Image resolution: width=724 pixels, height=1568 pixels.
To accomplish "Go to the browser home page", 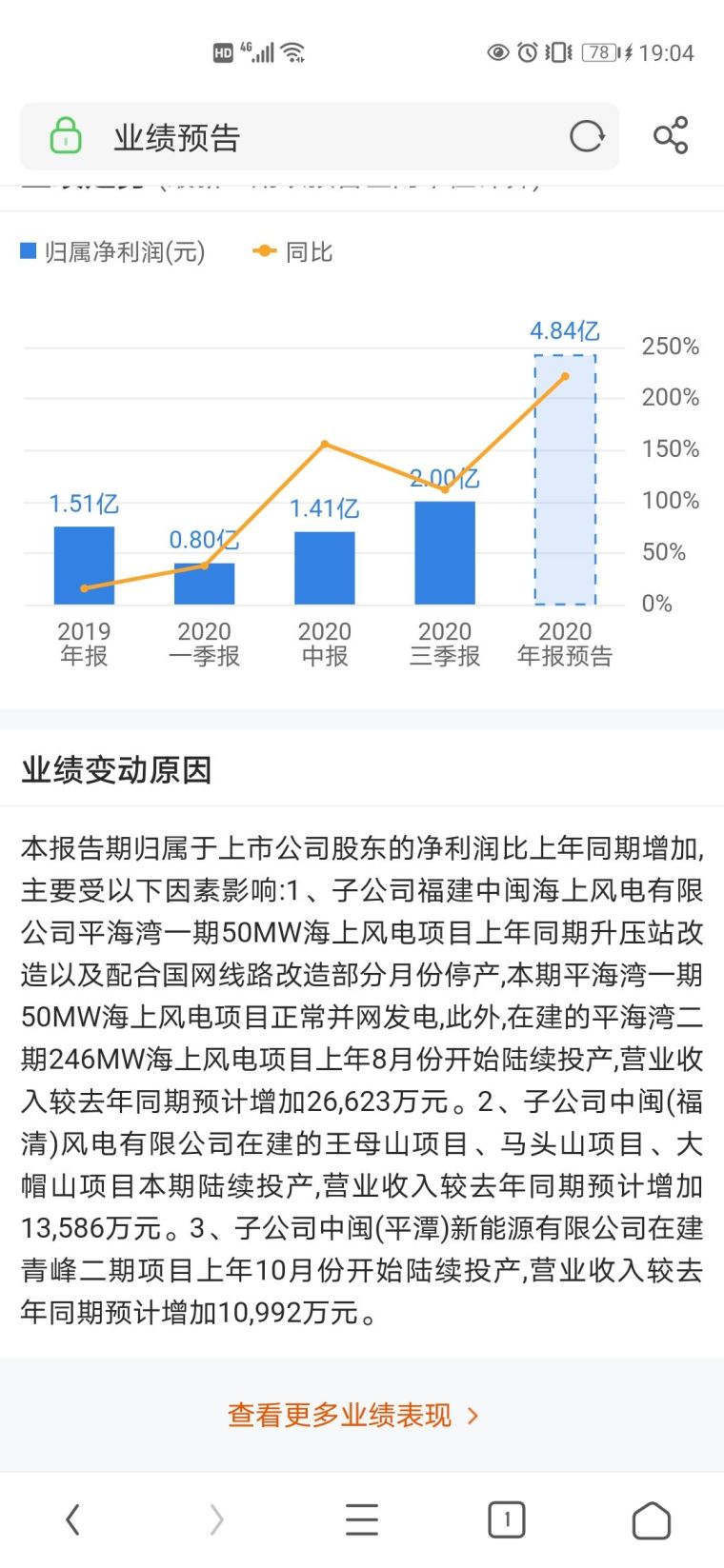I will pos(652,1519).
